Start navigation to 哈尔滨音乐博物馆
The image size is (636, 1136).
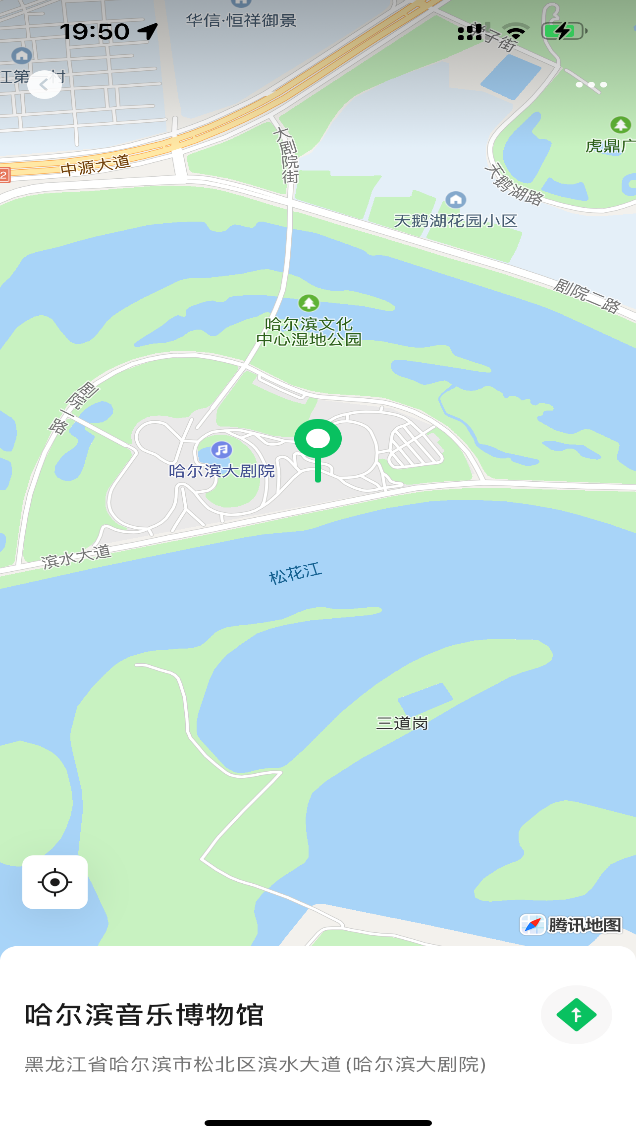pos(576,1015)
